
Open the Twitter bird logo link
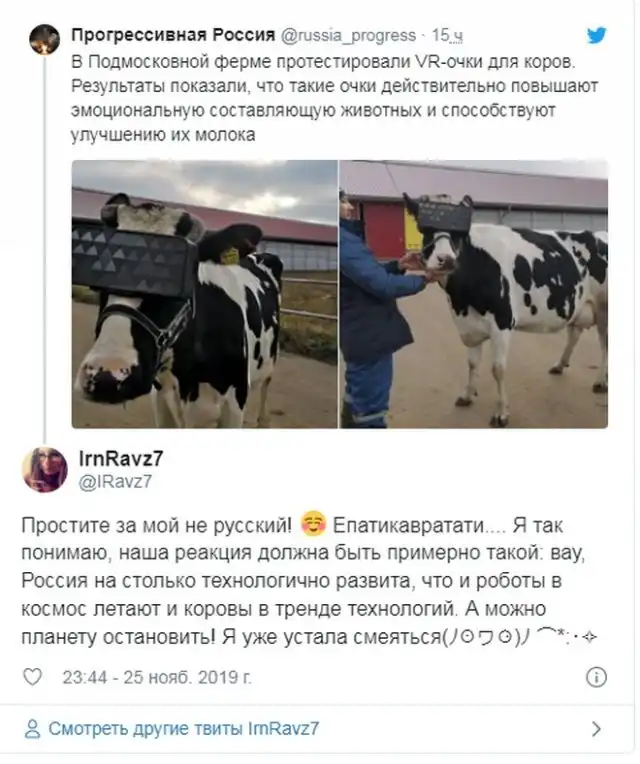tap(597, 36)
